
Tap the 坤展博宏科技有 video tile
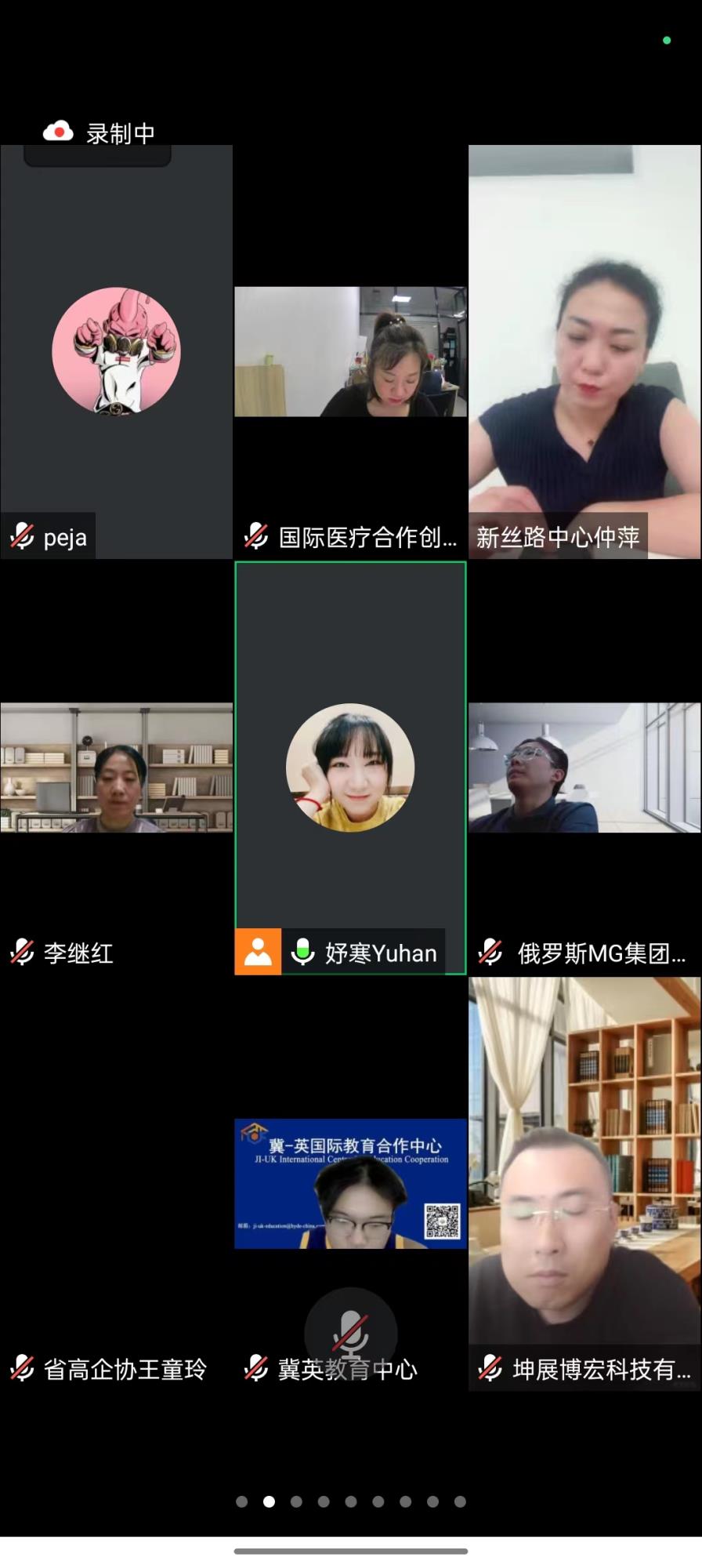click(584, 1184)
